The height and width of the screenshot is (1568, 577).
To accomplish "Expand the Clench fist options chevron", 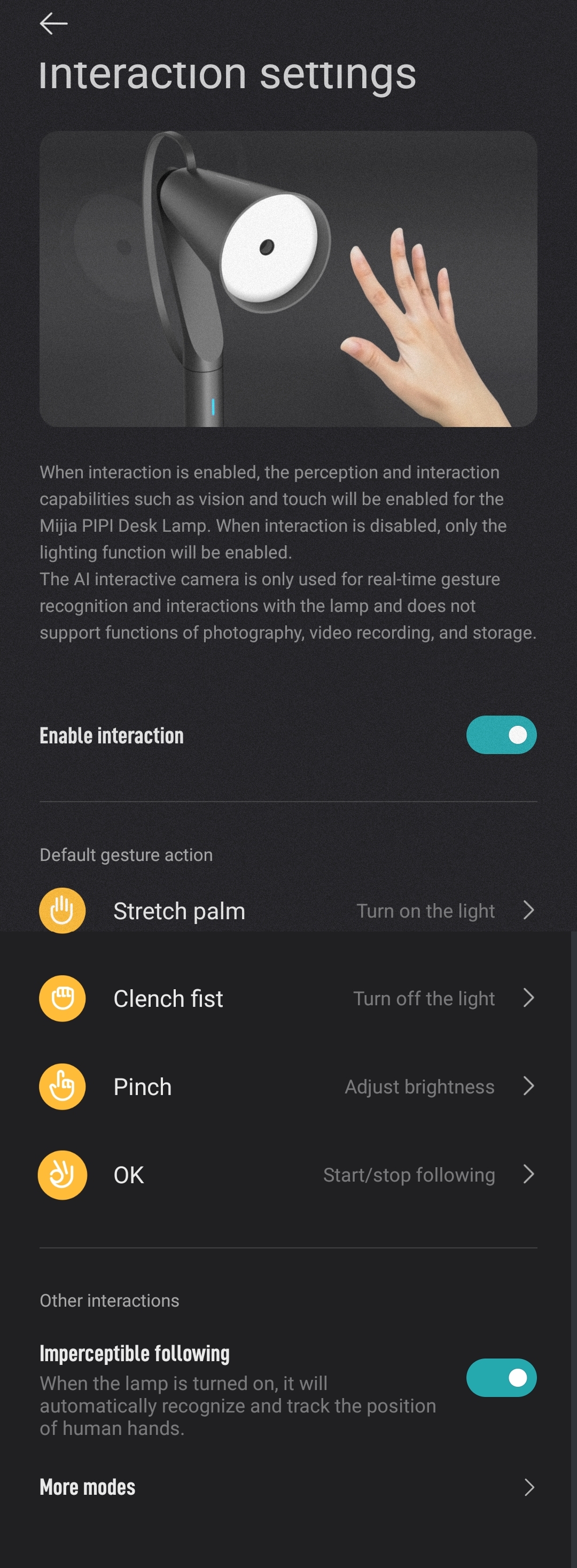I will pos(529,998).
